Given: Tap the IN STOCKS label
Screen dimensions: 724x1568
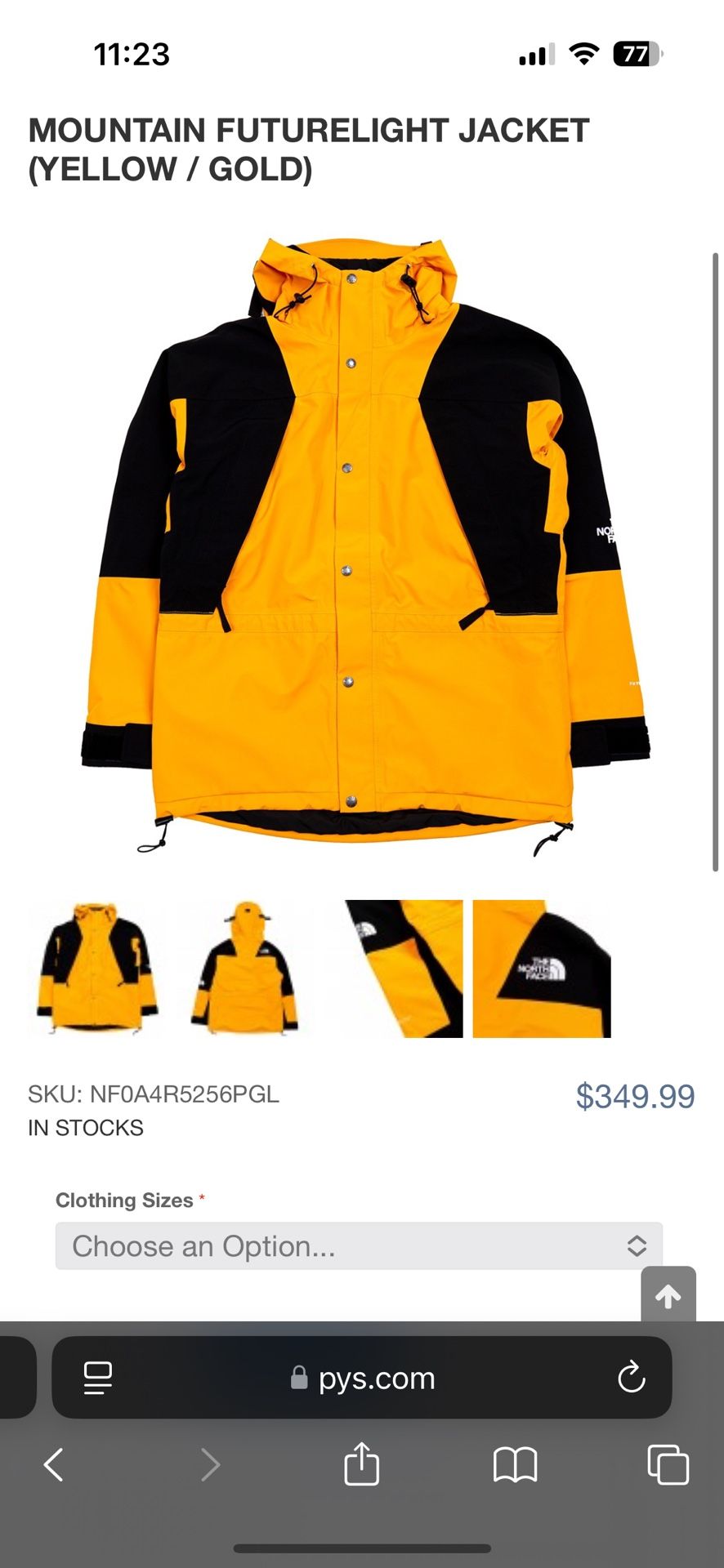Looking at the screenshot, I should point(87,1128).
